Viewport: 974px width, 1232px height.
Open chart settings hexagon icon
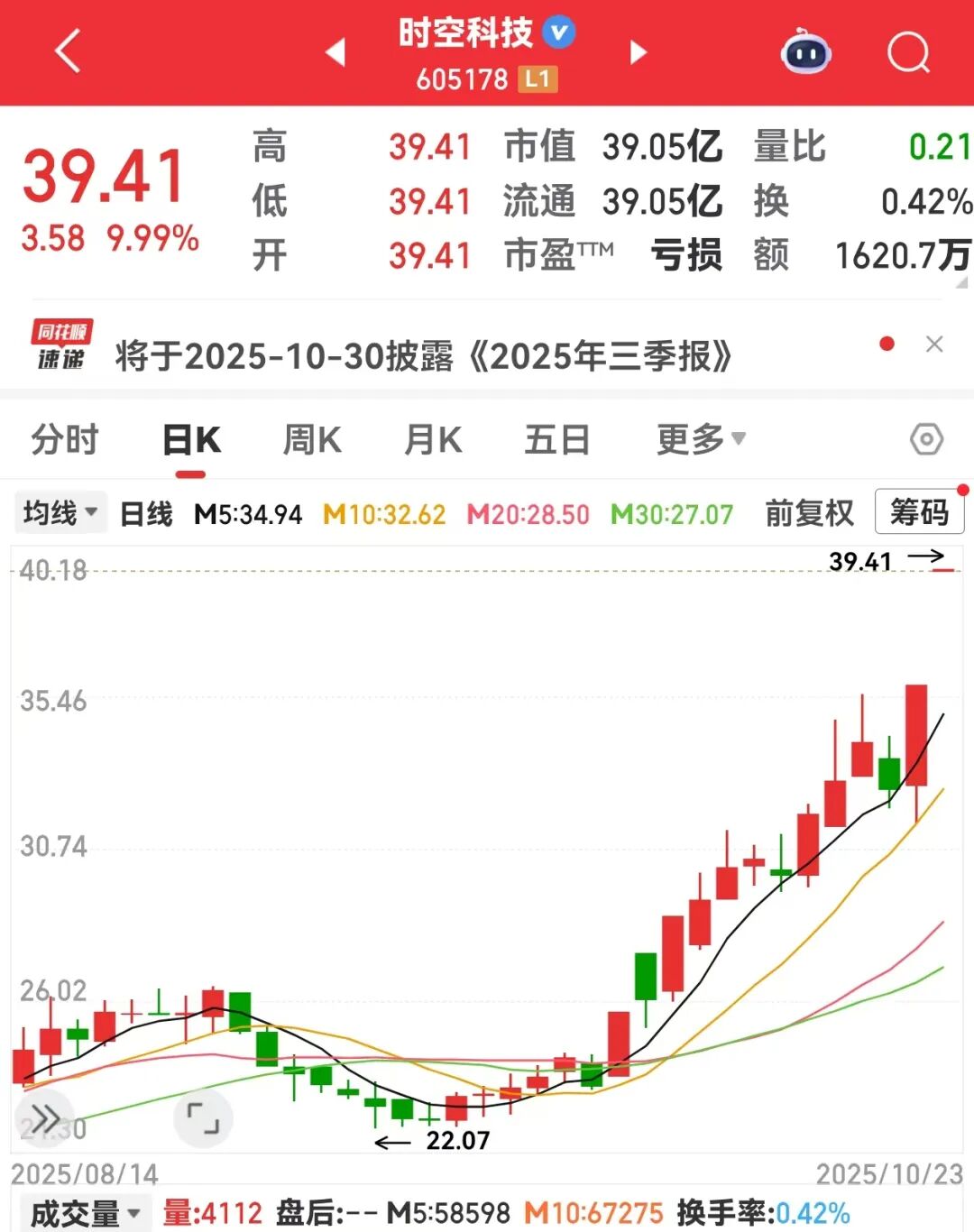point(926,440)
